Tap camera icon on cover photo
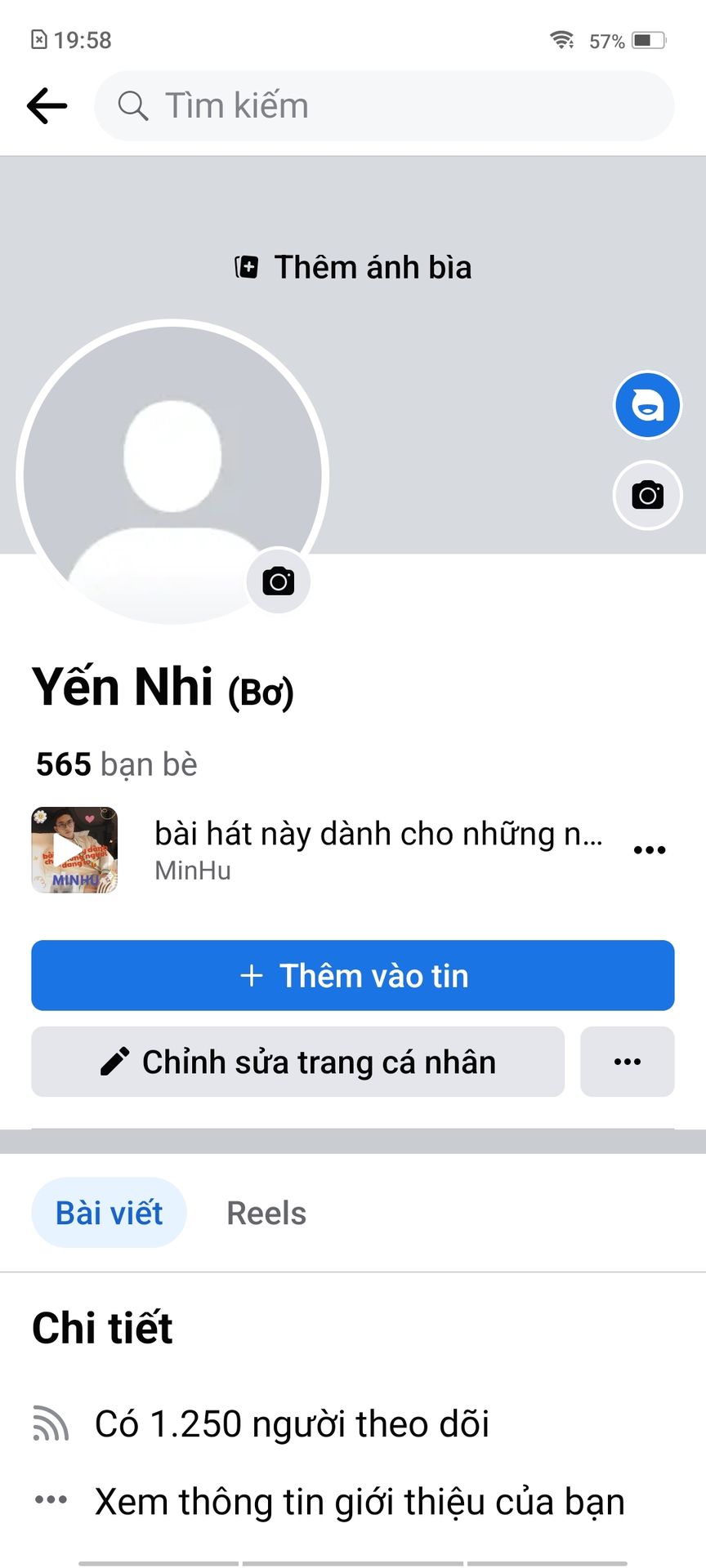Image resolution: width=706 pixels, height=1568 pixels. (x=647, y=495)
